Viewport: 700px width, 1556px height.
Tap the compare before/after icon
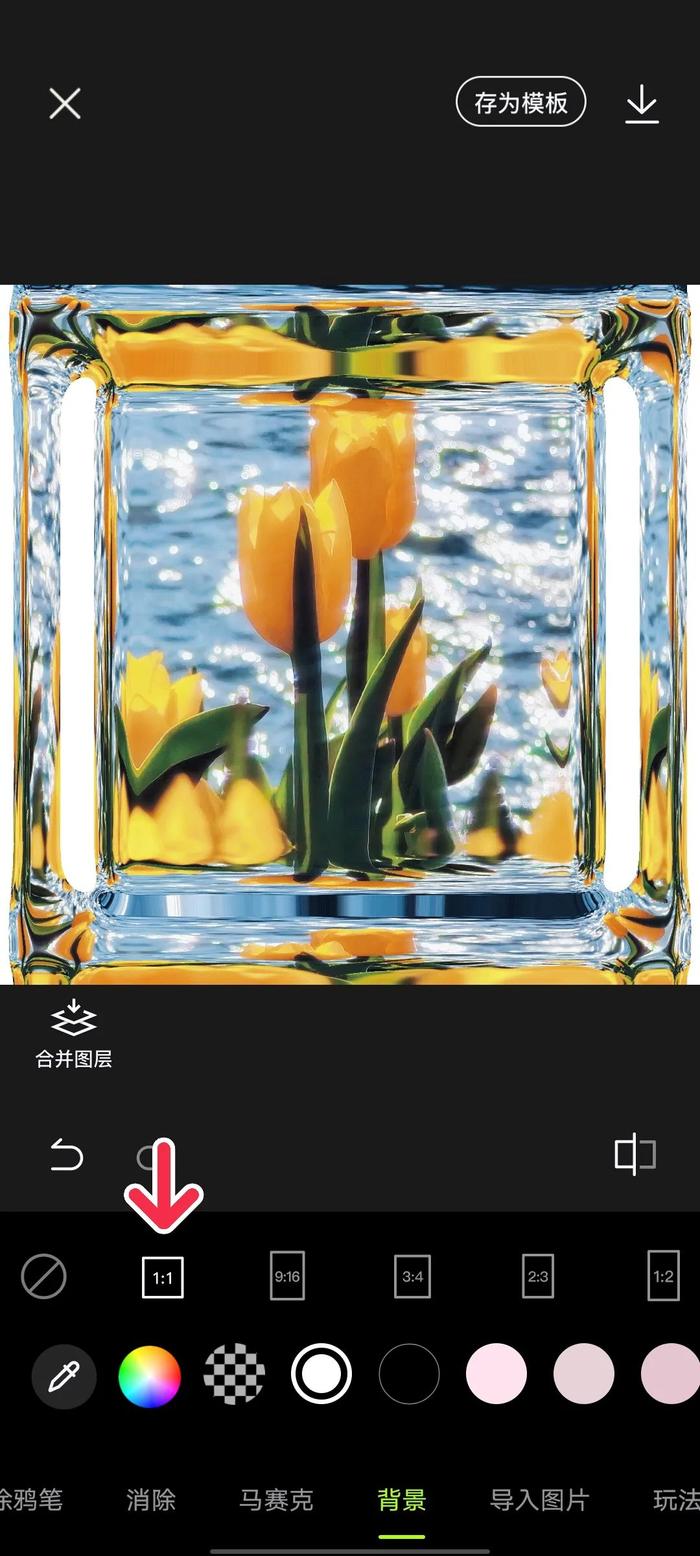(x=635, y=1155)
